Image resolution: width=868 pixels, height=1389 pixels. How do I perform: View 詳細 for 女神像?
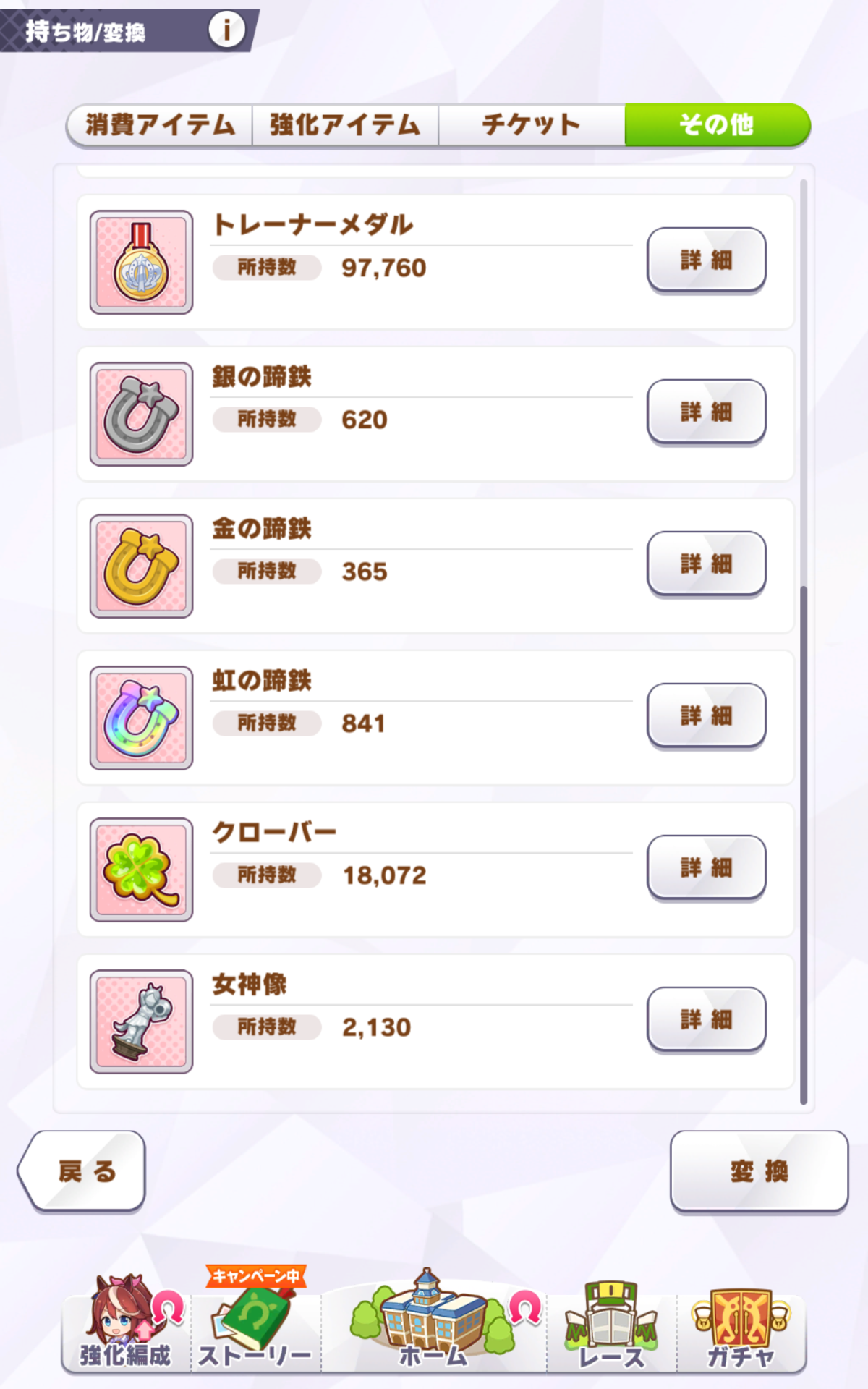pyautogui.click(x=706, y=1020)
